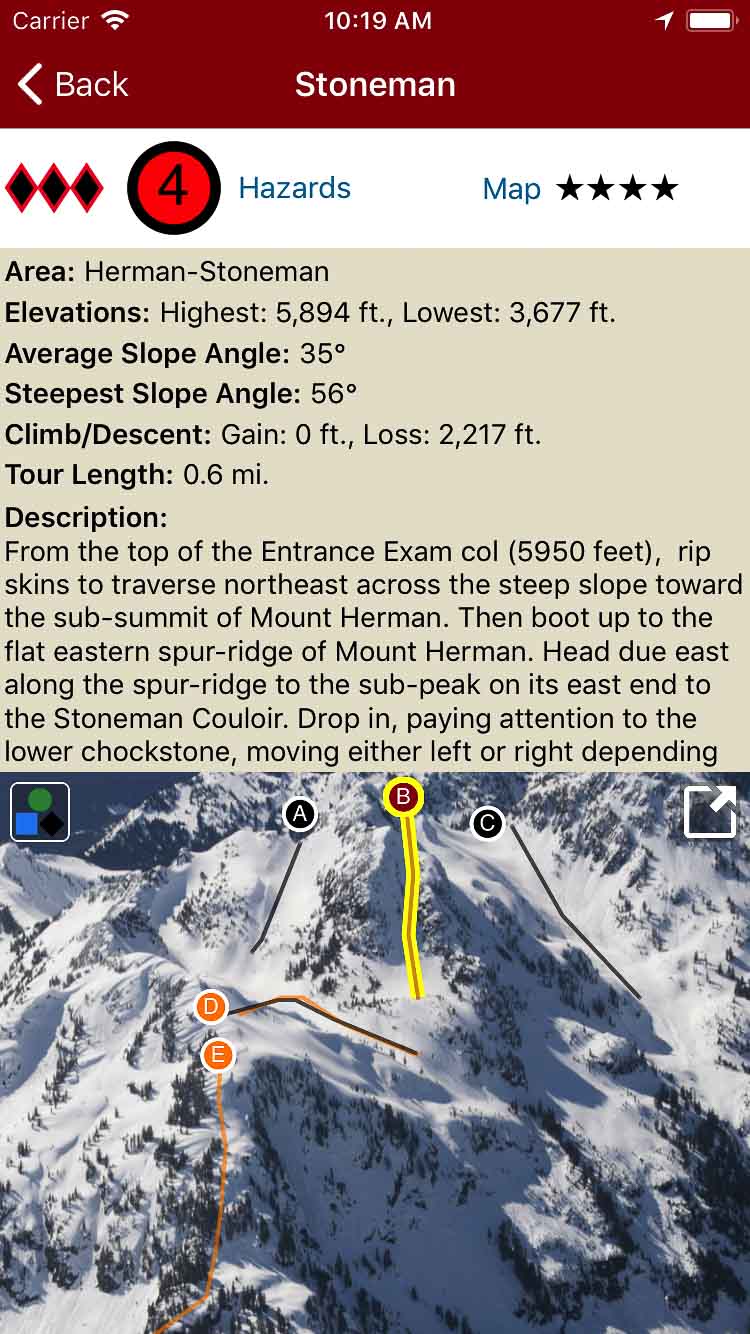The image size is (750, 1334).
Task: Open the Map link
Action: pyautogui.click(x=511, y=188)
